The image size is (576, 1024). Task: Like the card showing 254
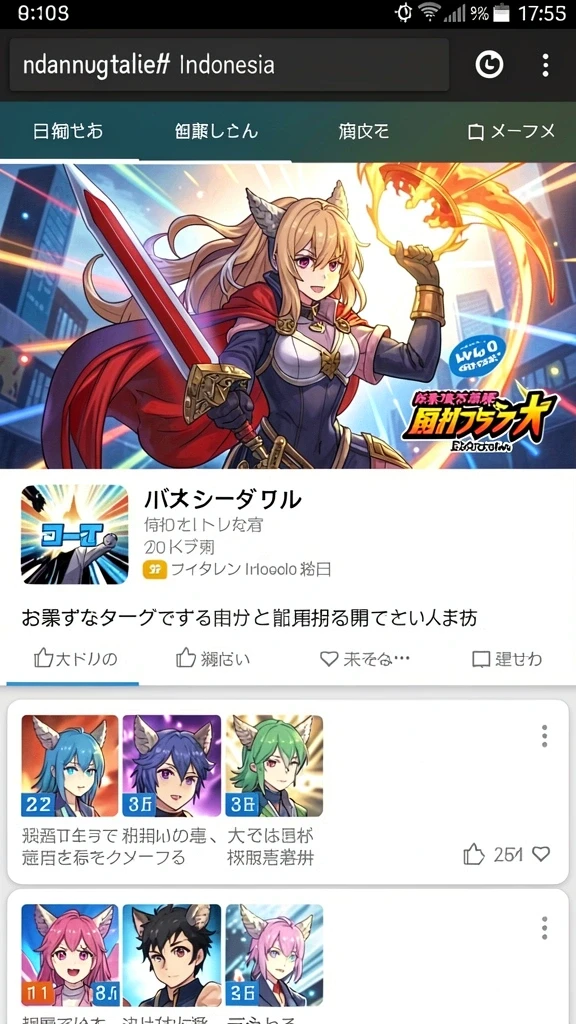point(473,854)
